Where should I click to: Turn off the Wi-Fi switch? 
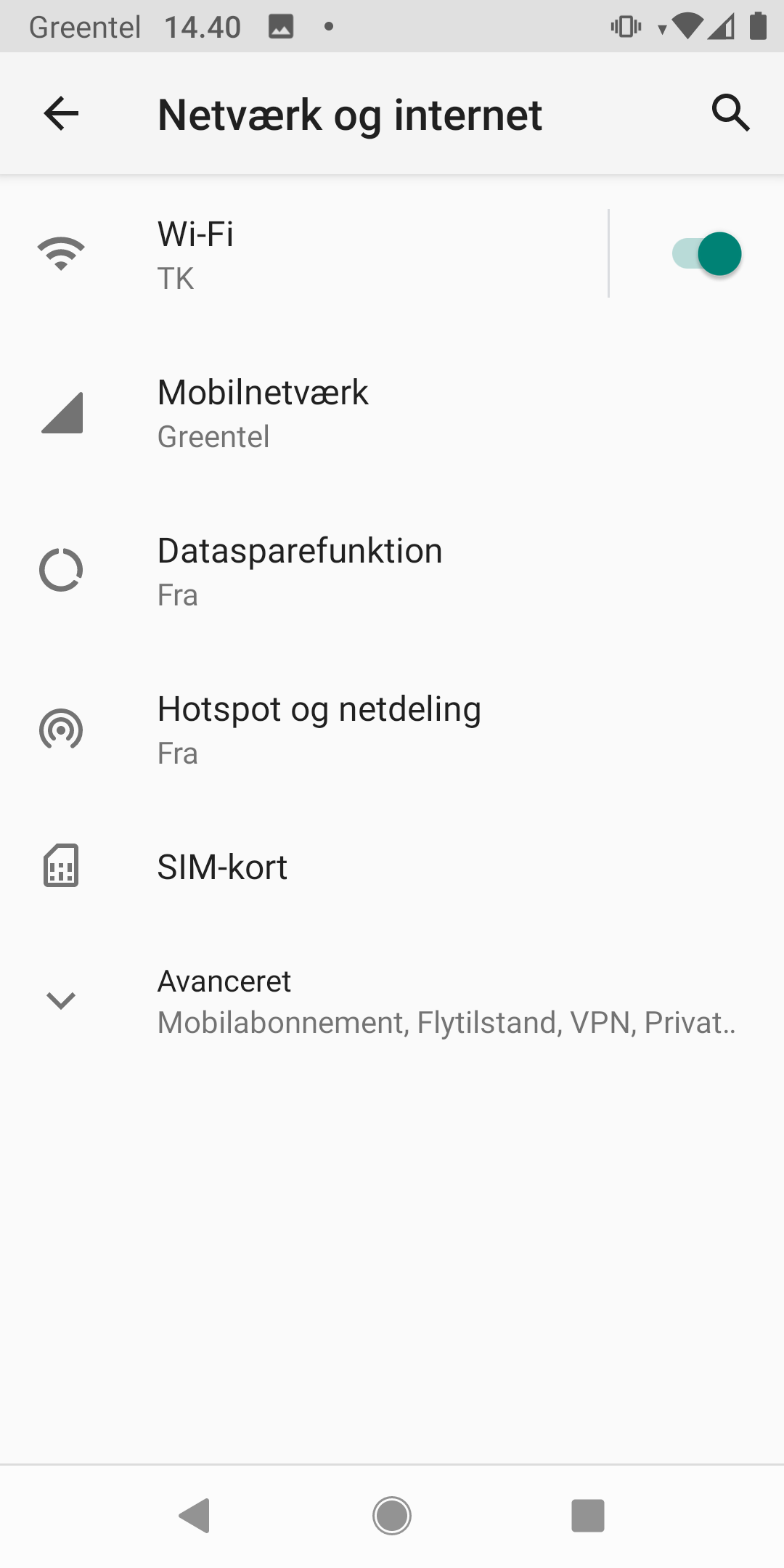706,254
